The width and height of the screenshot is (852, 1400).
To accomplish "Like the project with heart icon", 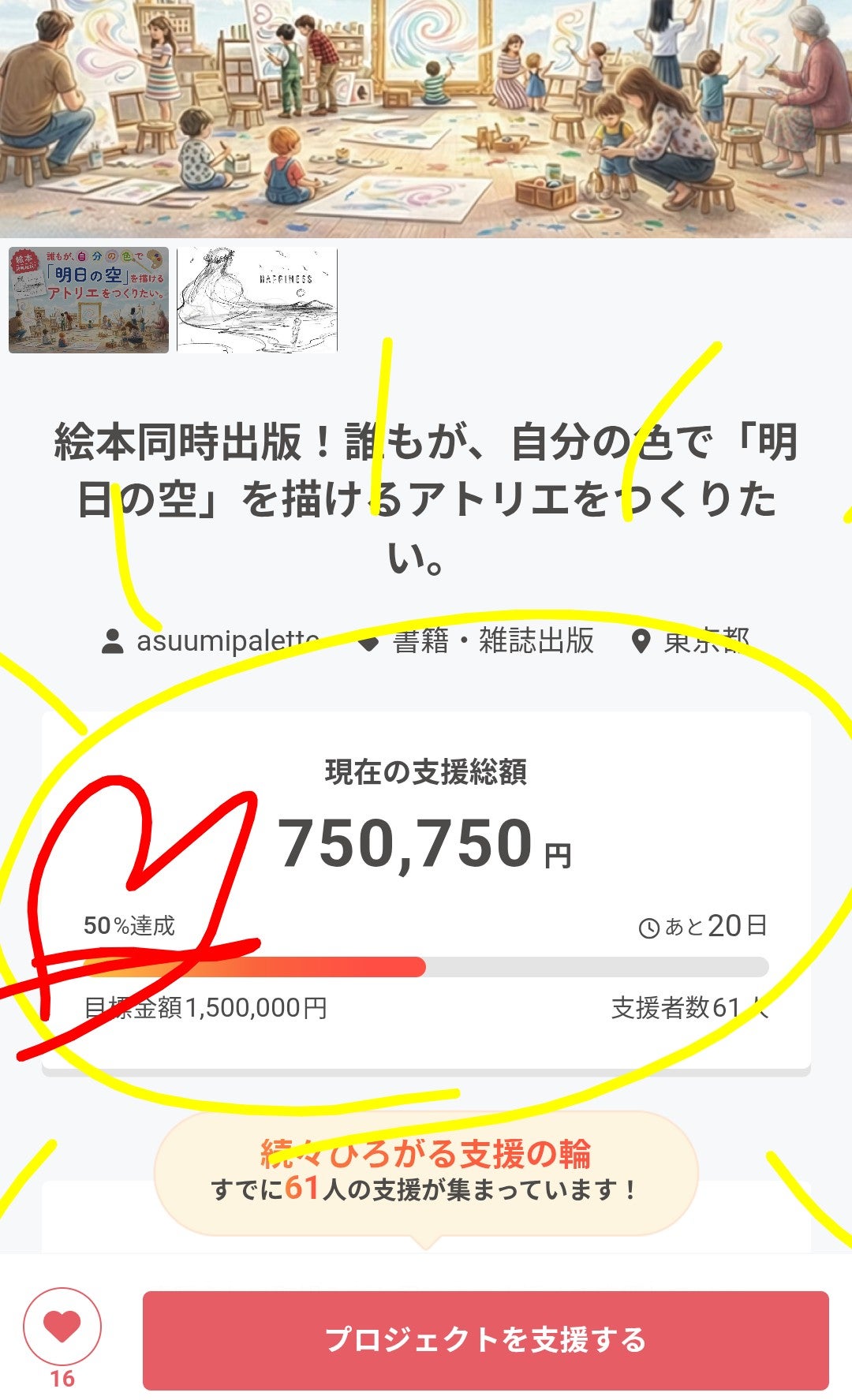I will (62, 1327).
